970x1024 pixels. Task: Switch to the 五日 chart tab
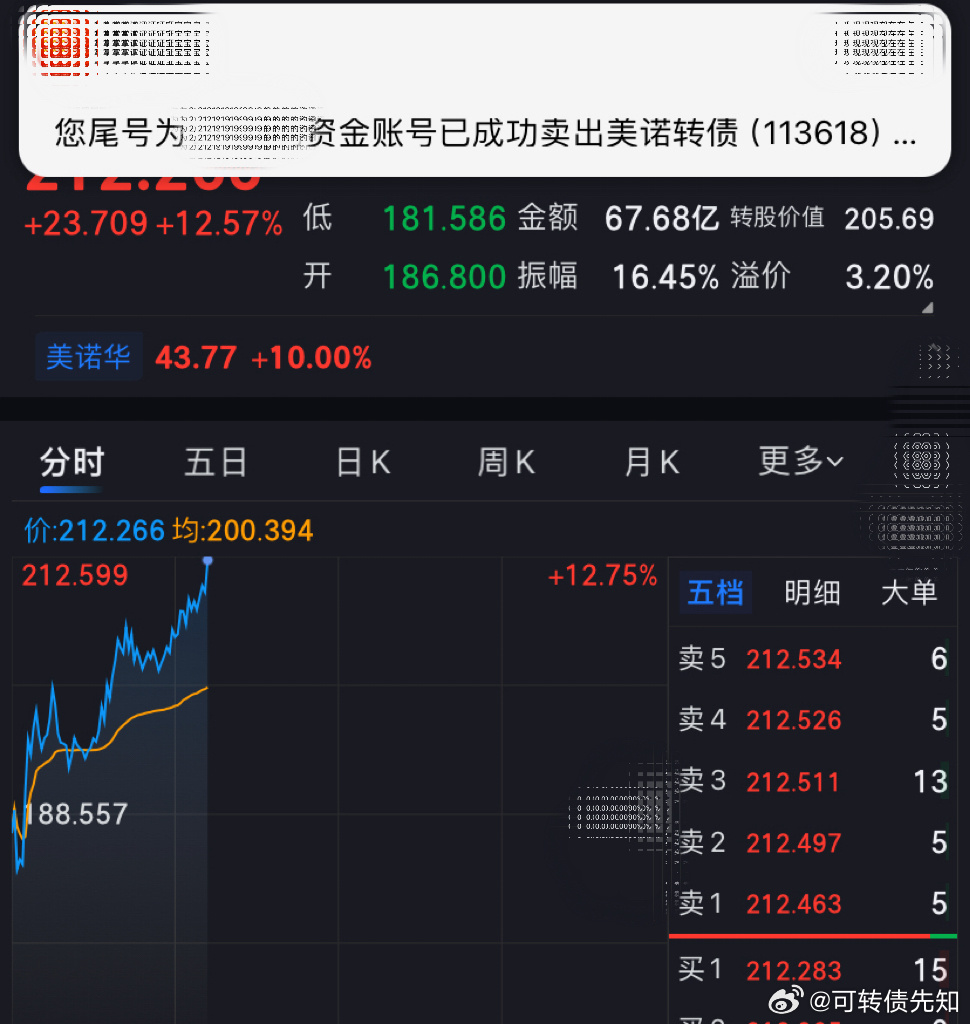(215, 461)
